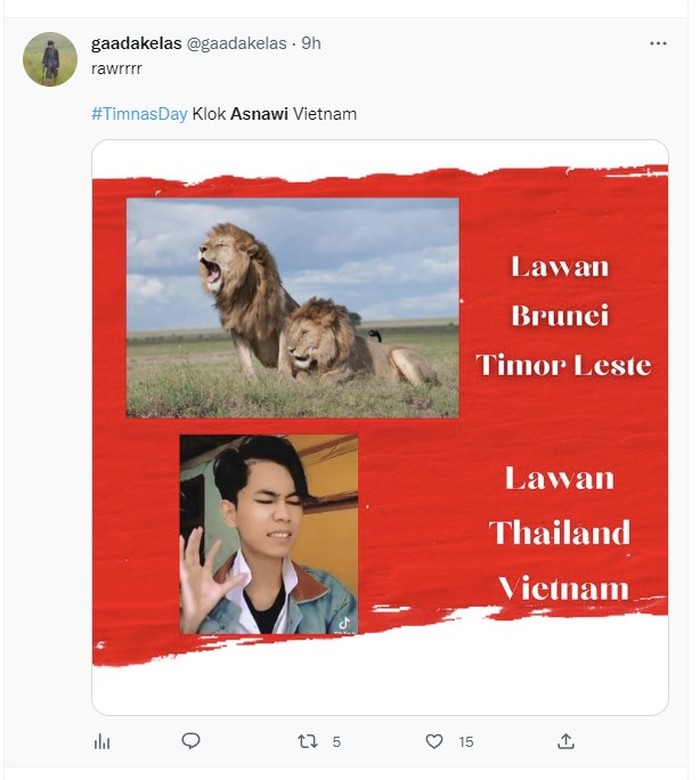
Task: Retweet the gaadakelas post
Action: click(309, 741)
